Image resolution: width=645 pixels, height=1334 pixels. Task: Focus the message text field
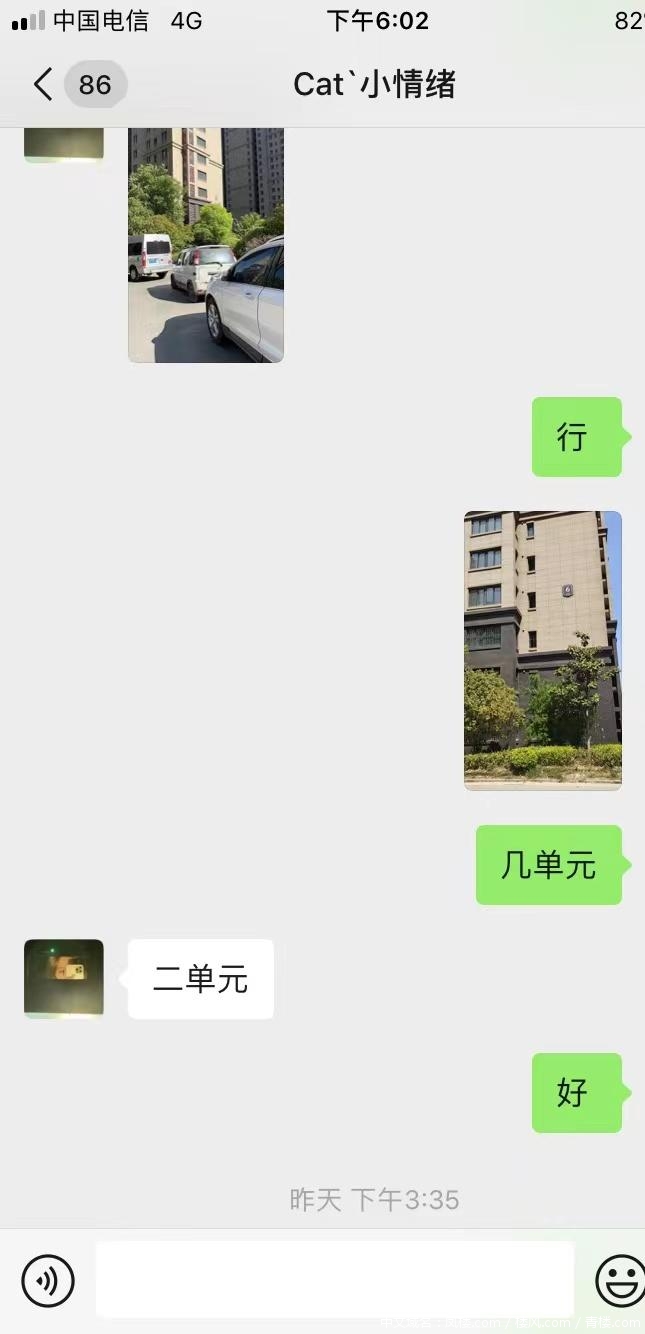click(334, 1280)
